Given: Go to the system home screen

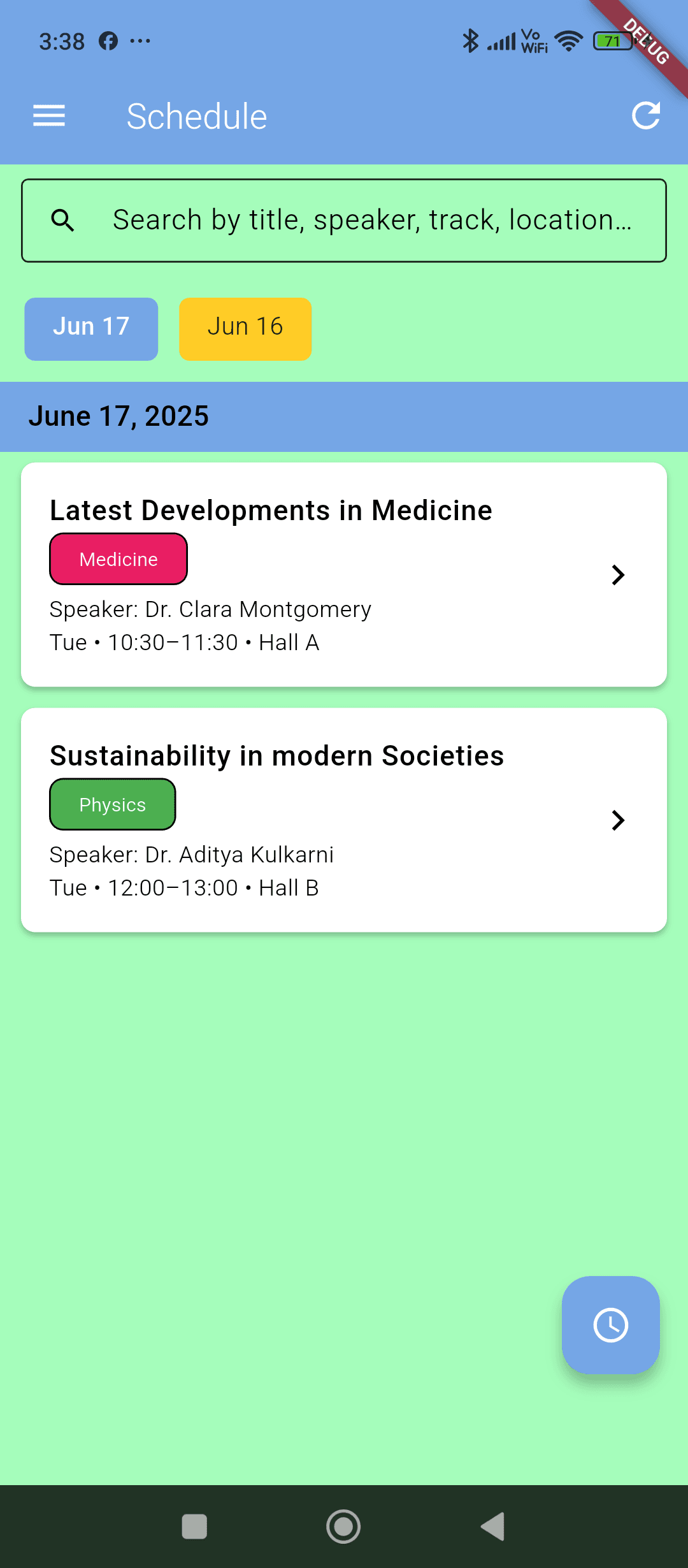Looking at the screenshot, I should [x=343, y=1527].
